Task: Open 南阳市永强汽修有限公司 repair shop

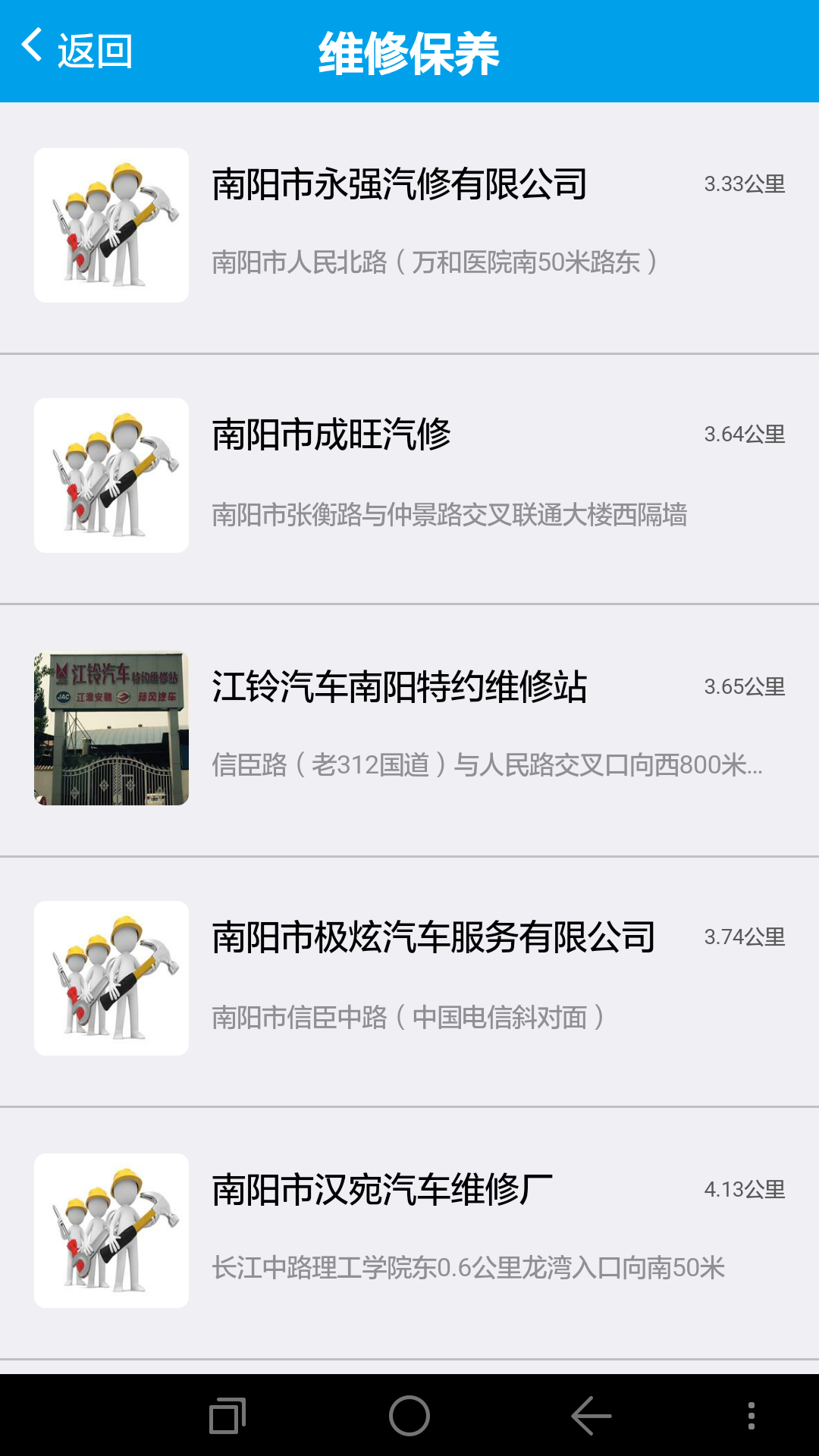Action: pos(400,184)
